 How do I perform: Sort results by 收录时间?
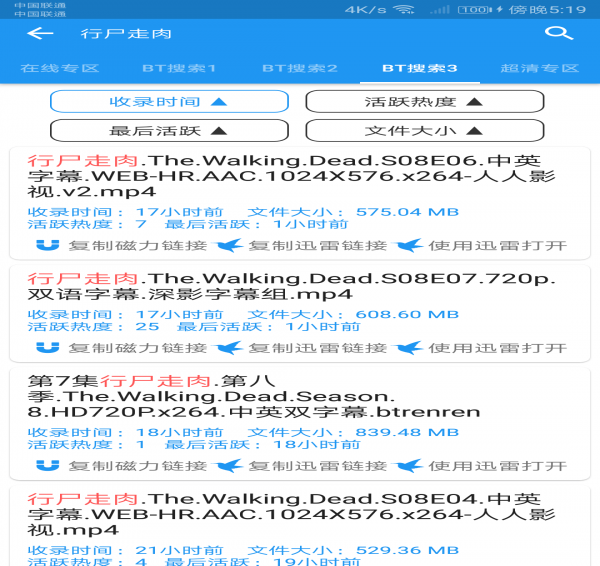tap(169, 102)
